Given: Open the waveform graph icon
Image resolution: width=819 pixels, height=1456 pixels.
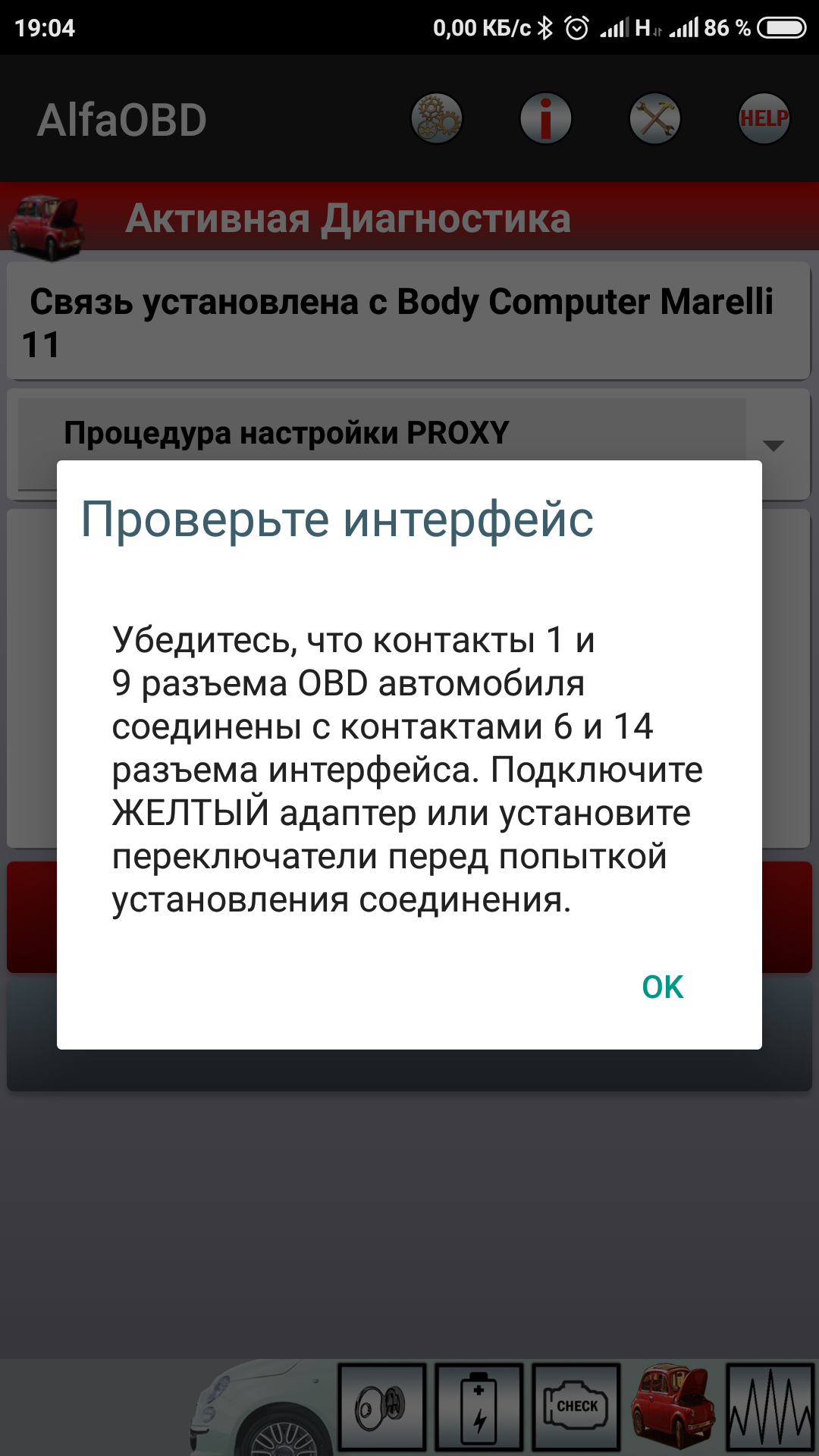Looking at the screenshot, I should coord(770,1407).
